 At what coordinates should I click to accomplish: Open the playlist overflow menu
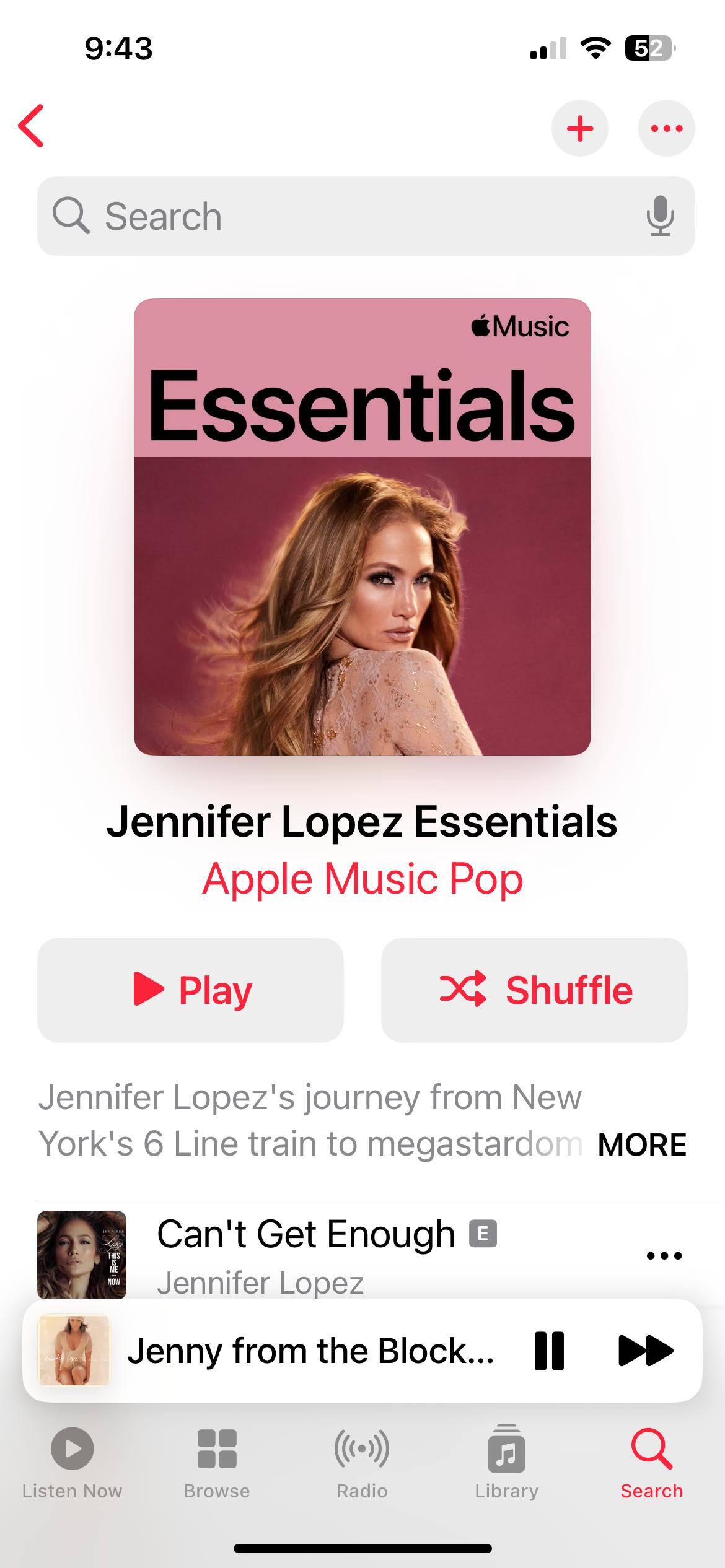click(666, 128)
